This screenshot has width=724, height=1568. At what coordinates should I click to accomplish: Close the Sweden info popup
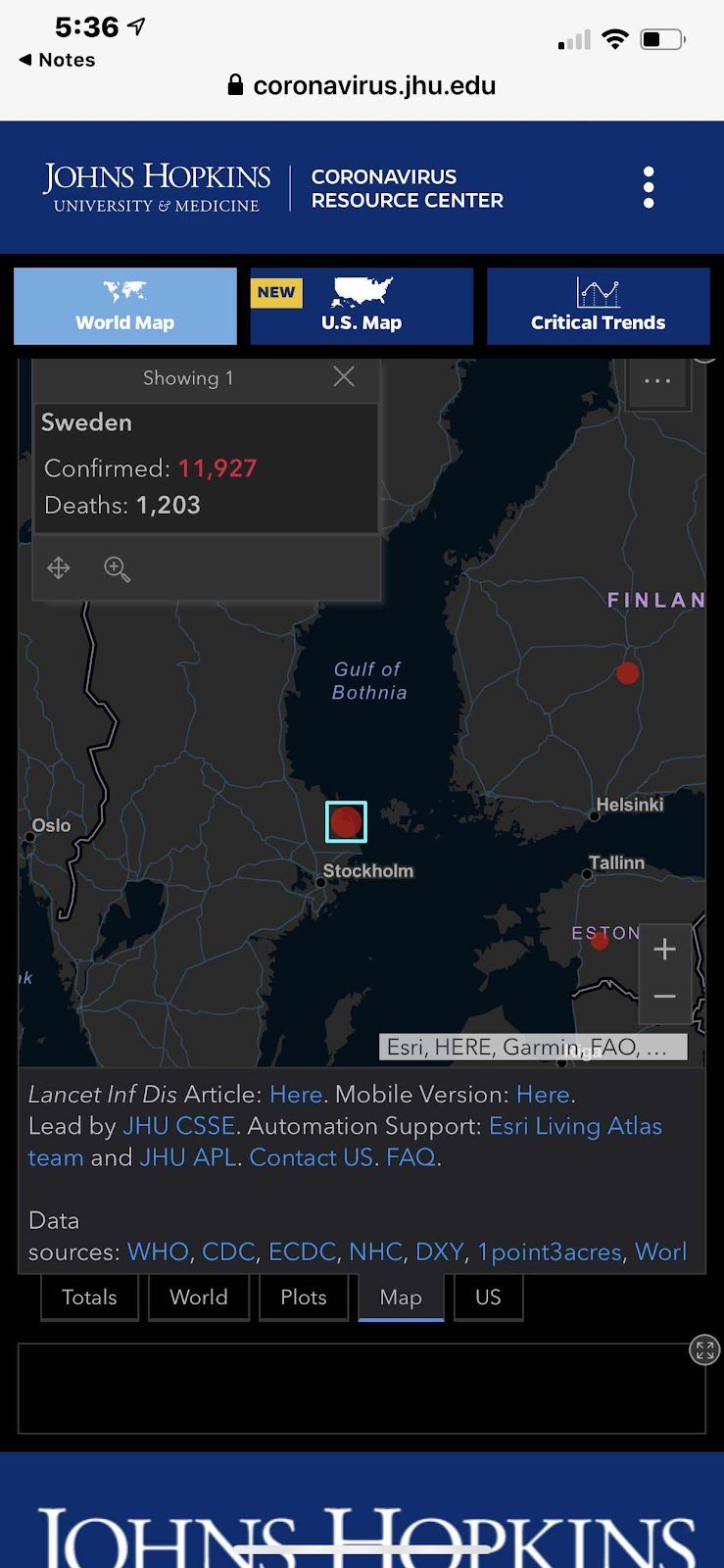(x=344, y=377)
